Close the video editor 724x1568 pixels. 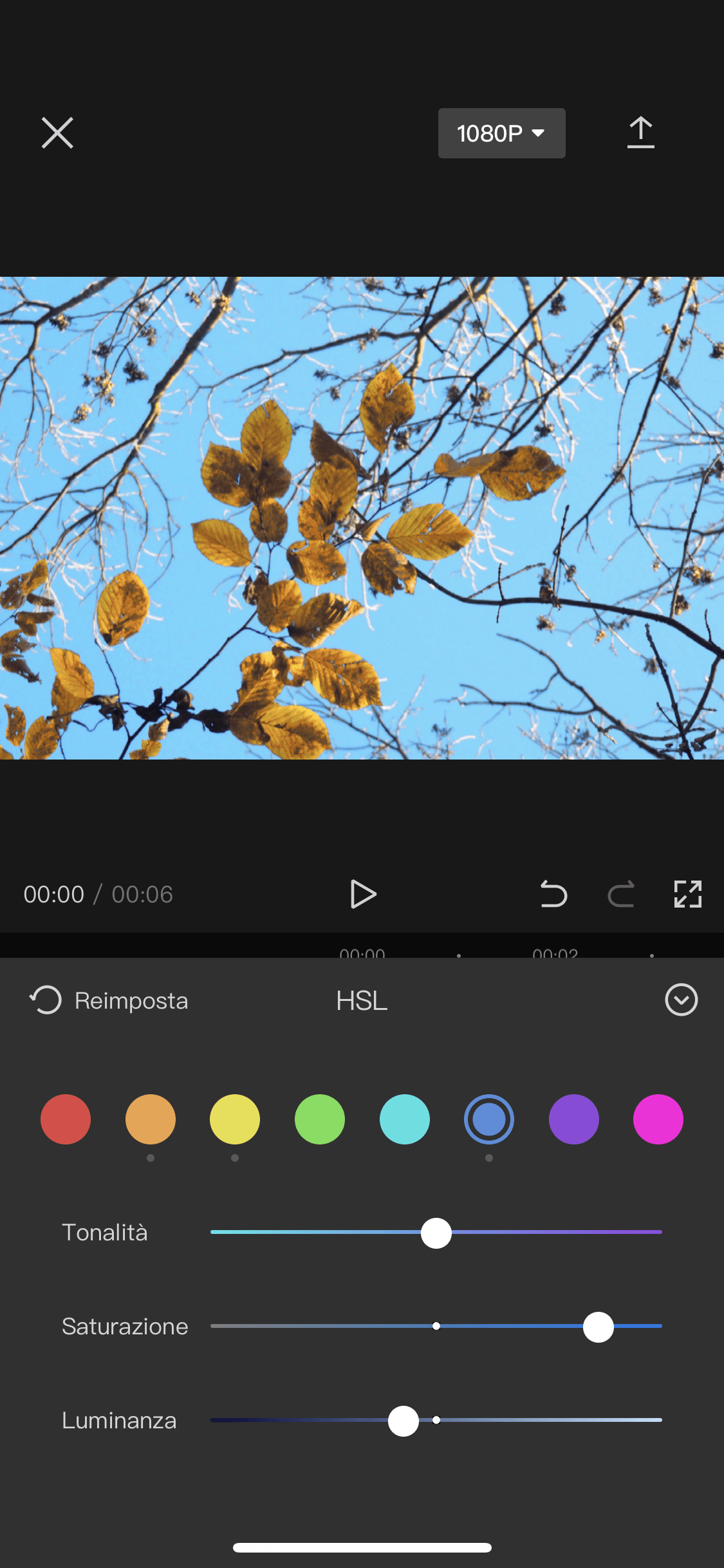57,133
